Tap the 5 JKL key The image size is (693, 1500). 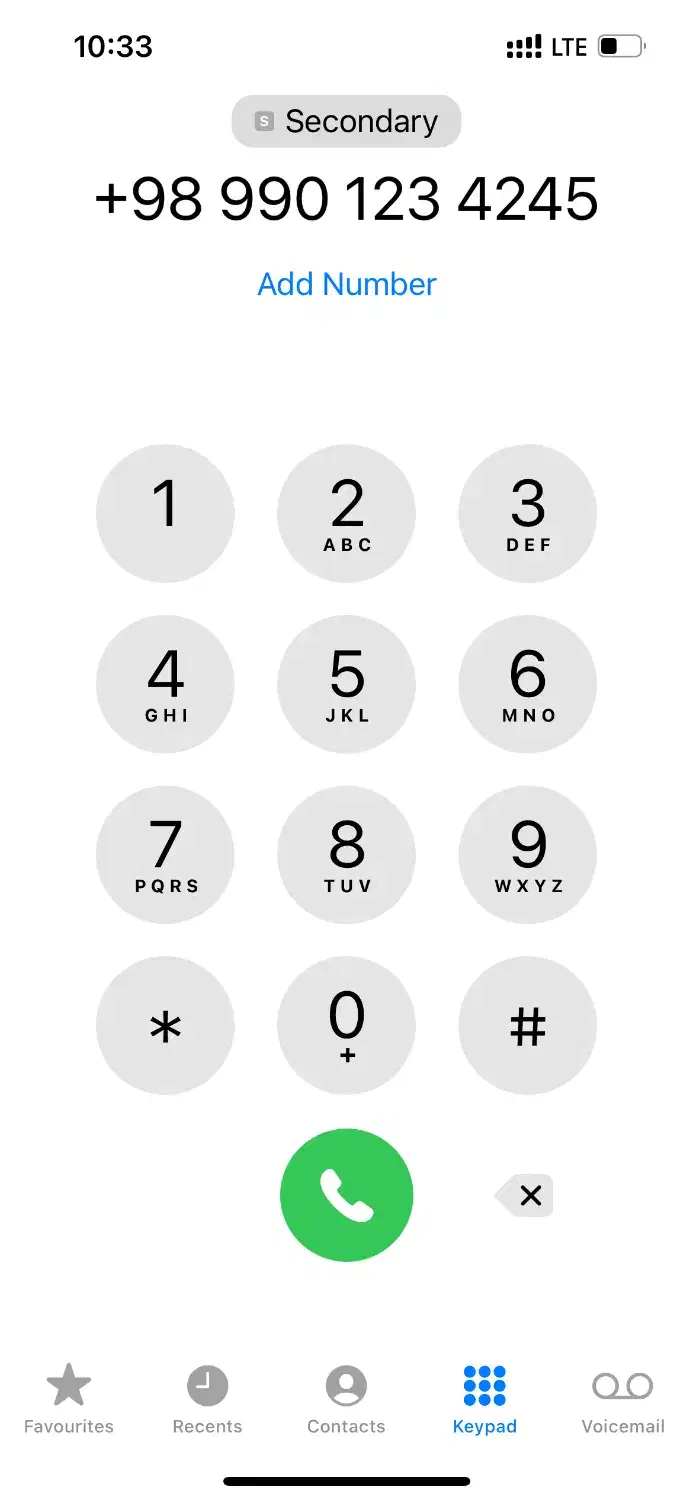346,684
